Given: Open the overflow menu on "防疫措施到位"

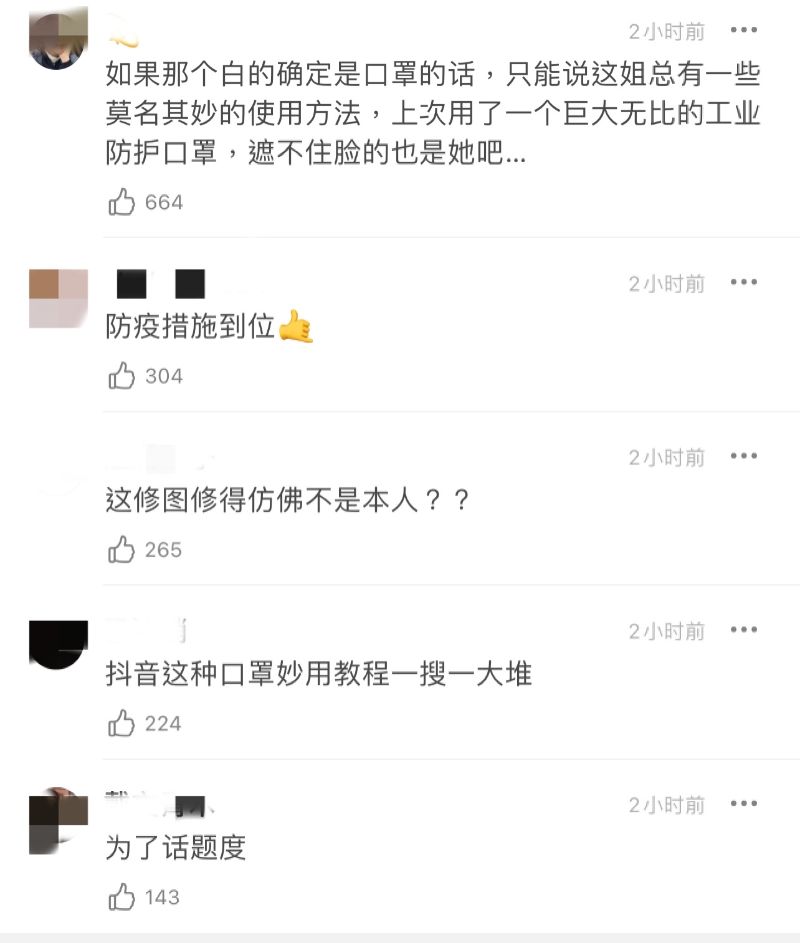Looking at the screenshot, I should tap(743, 283).
